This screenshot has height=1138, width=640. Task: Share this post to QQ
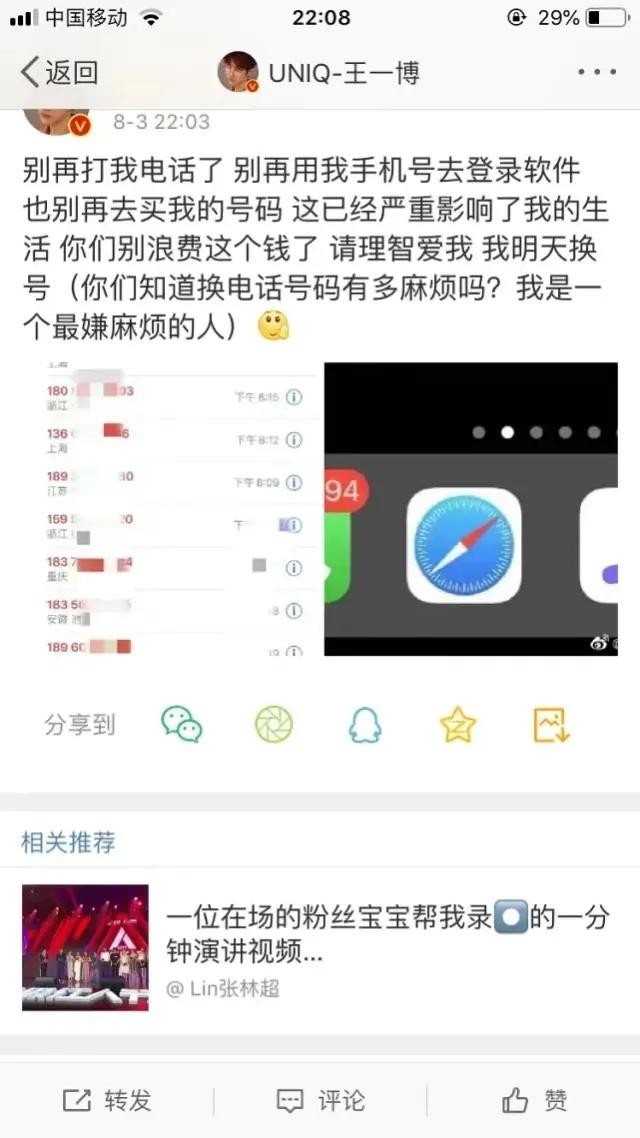(x=365, y=724)
